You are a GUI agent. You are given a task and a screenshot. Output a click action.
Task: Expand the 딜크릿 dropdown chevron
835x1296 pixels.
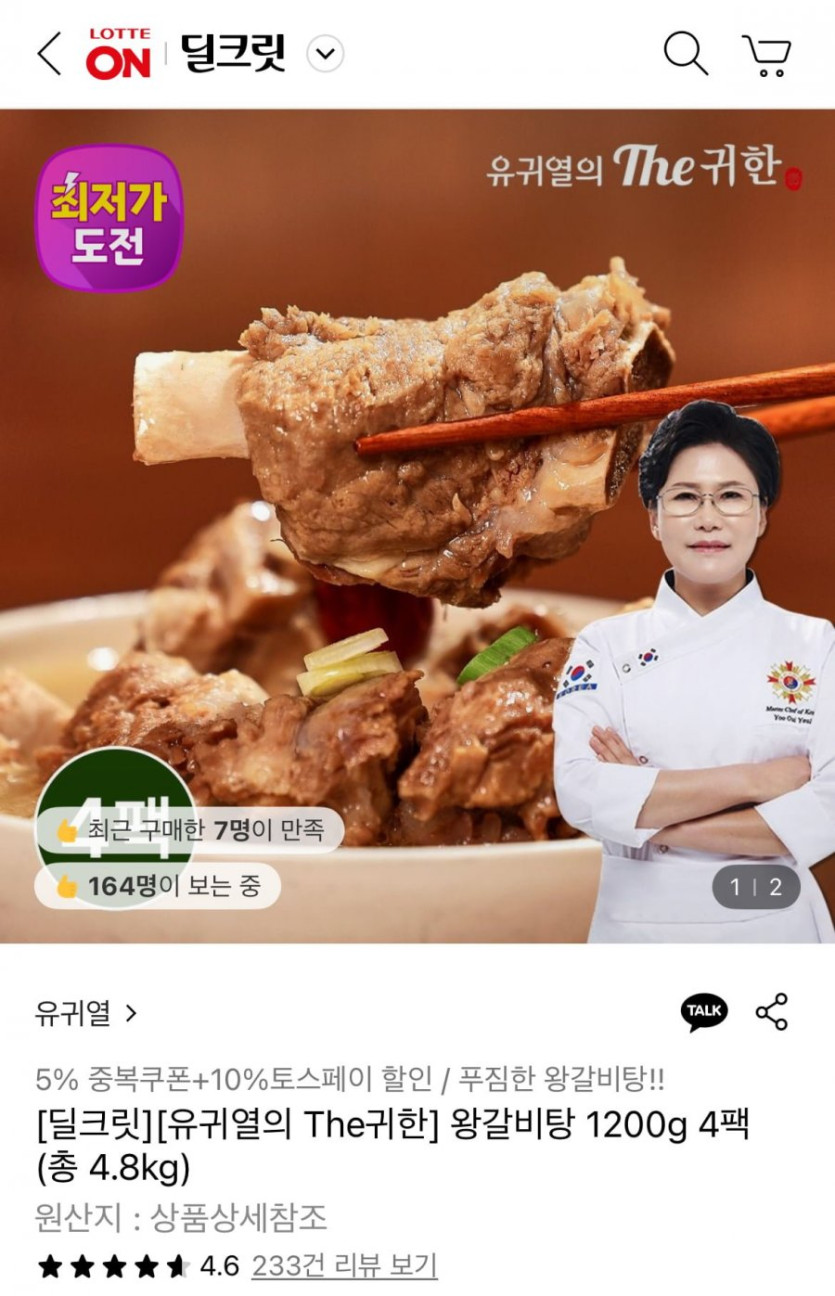point(325,54)
